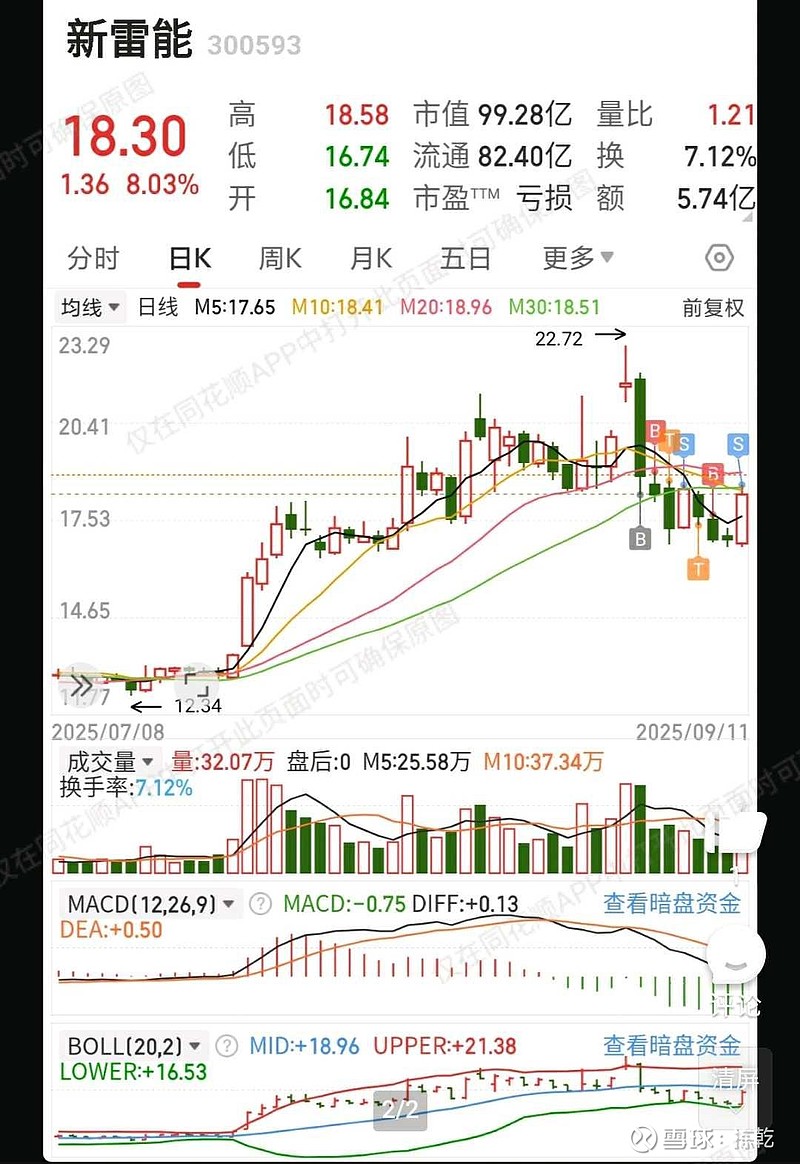Tap the double-arrow icon on the K-line chart
Screen dimensions: 800x1164
click(x=79, y=686)
